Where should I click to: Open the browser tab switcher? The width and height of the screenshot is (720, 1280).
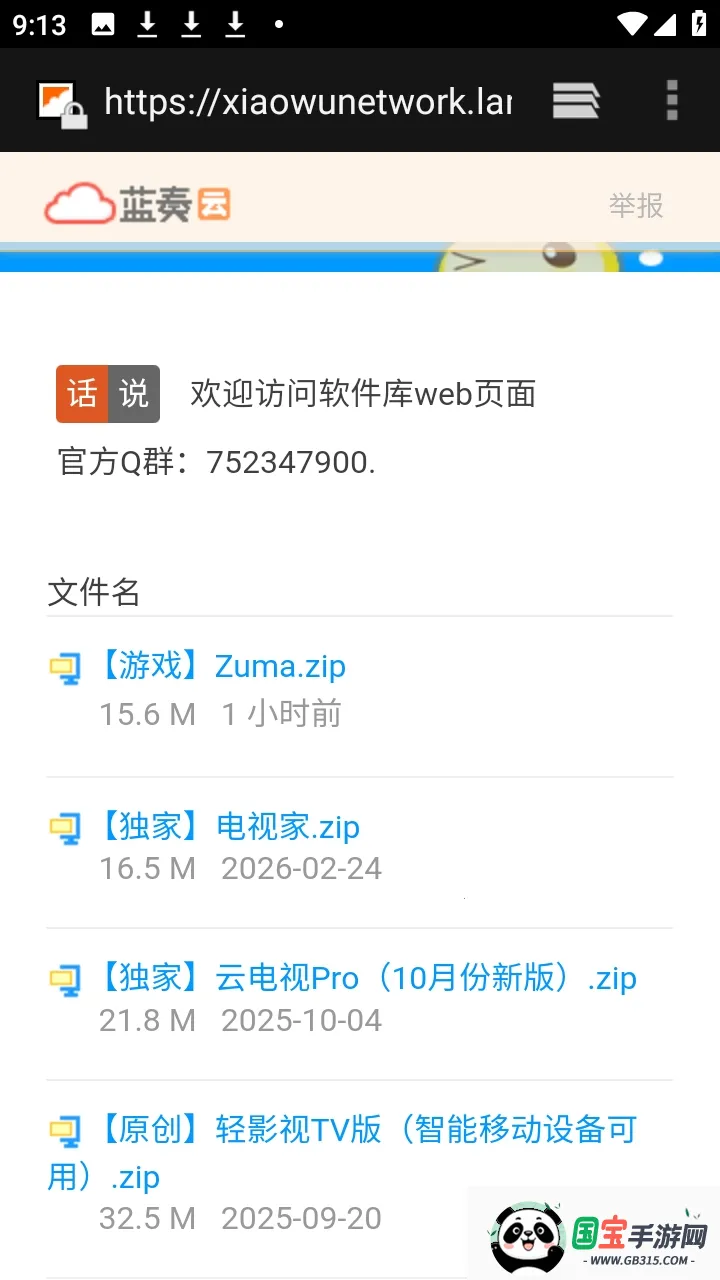pos(575,100)
